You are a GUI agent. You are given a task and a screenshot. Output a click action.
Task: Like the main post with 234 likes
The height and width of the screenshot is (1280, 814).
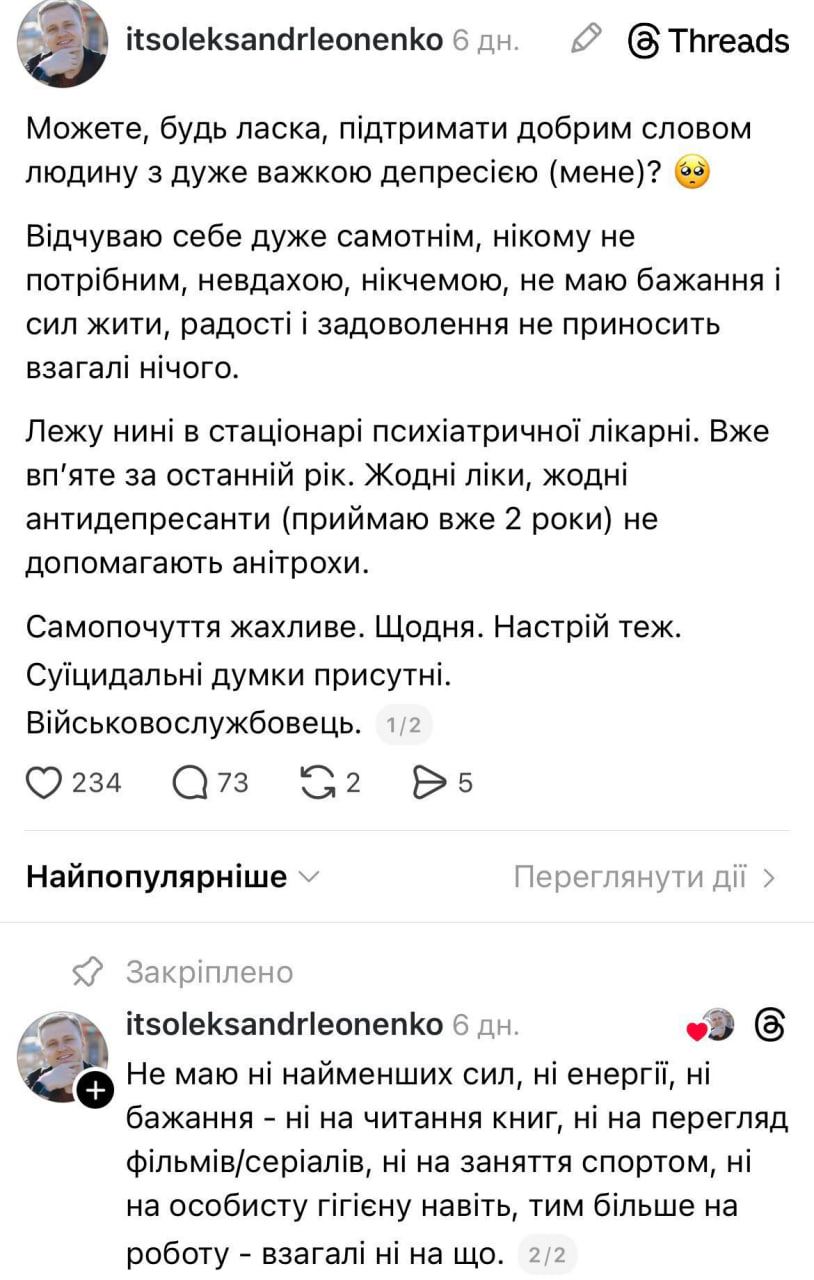coord(44,782)
